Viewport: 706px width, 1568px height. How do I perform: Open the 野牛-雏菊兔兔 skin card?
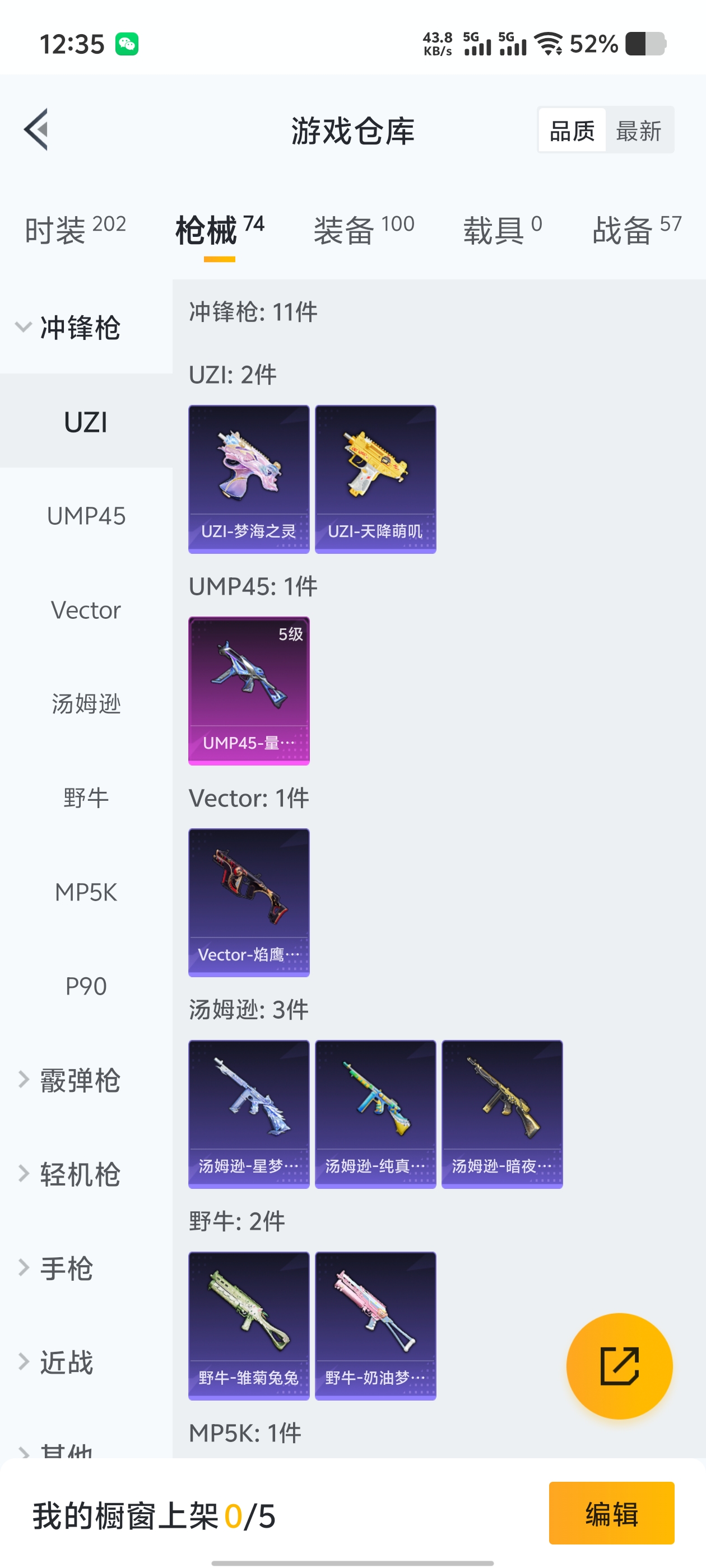tap(249, 1326)
